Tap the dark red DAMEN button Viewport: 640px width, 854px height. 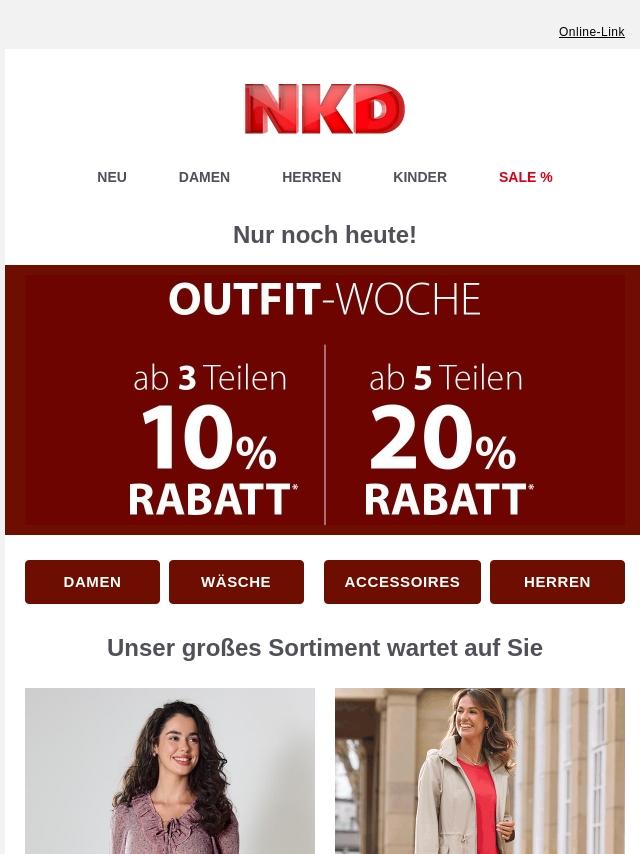(x=92, y=582)
